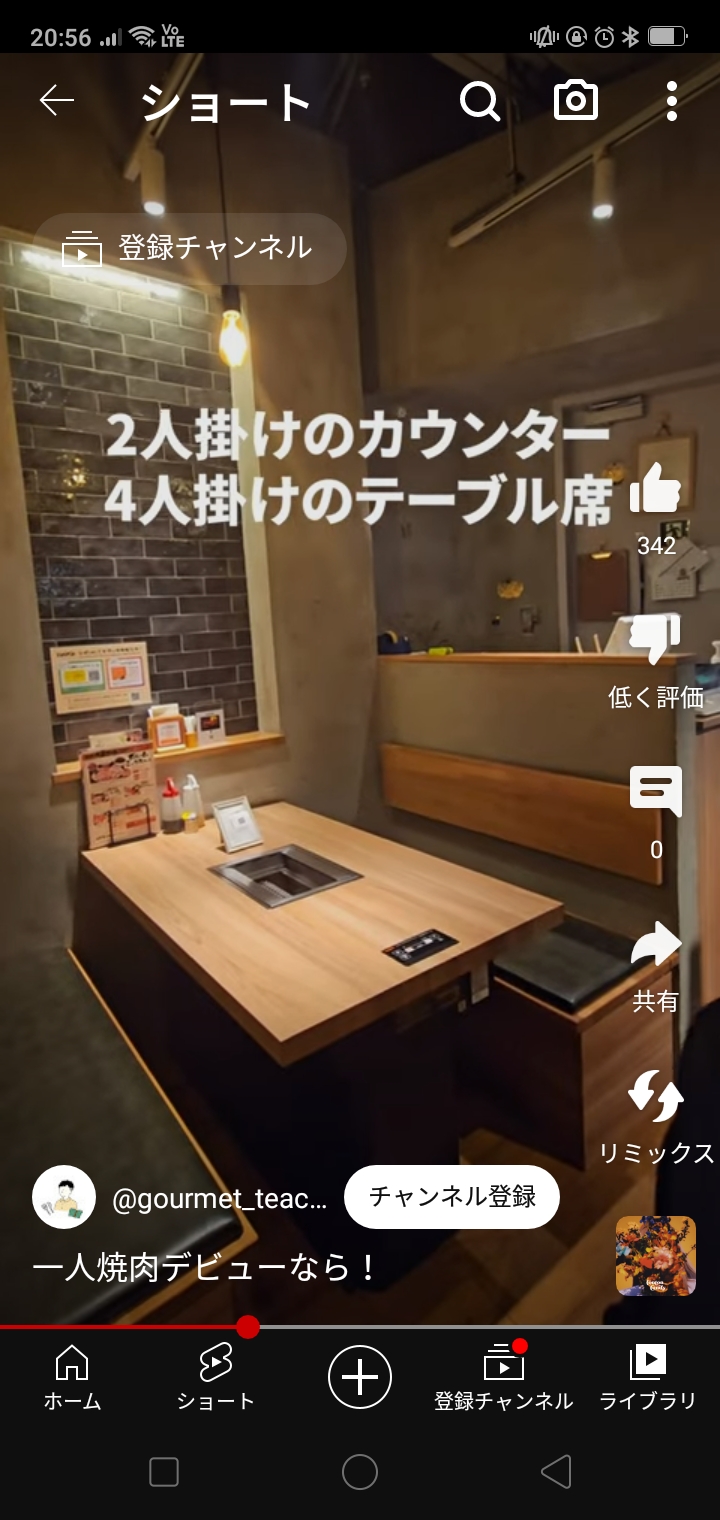Share this Short (共有)

656,945
